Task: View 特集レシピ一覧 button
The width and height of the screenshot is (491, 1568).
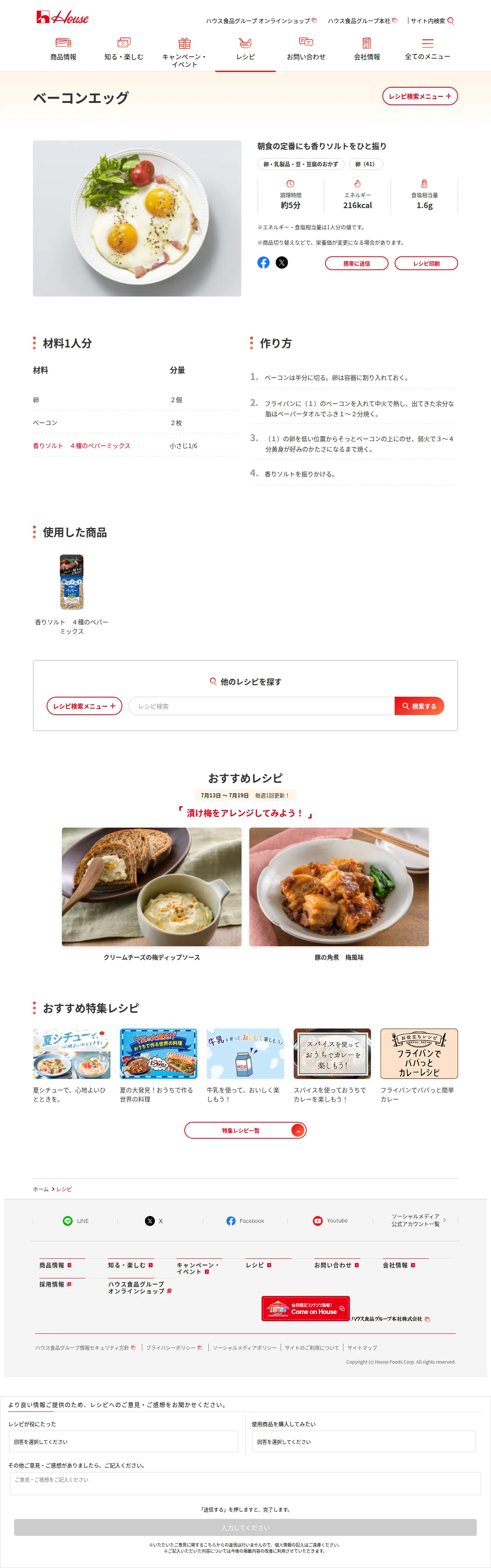Action: 245,1130
